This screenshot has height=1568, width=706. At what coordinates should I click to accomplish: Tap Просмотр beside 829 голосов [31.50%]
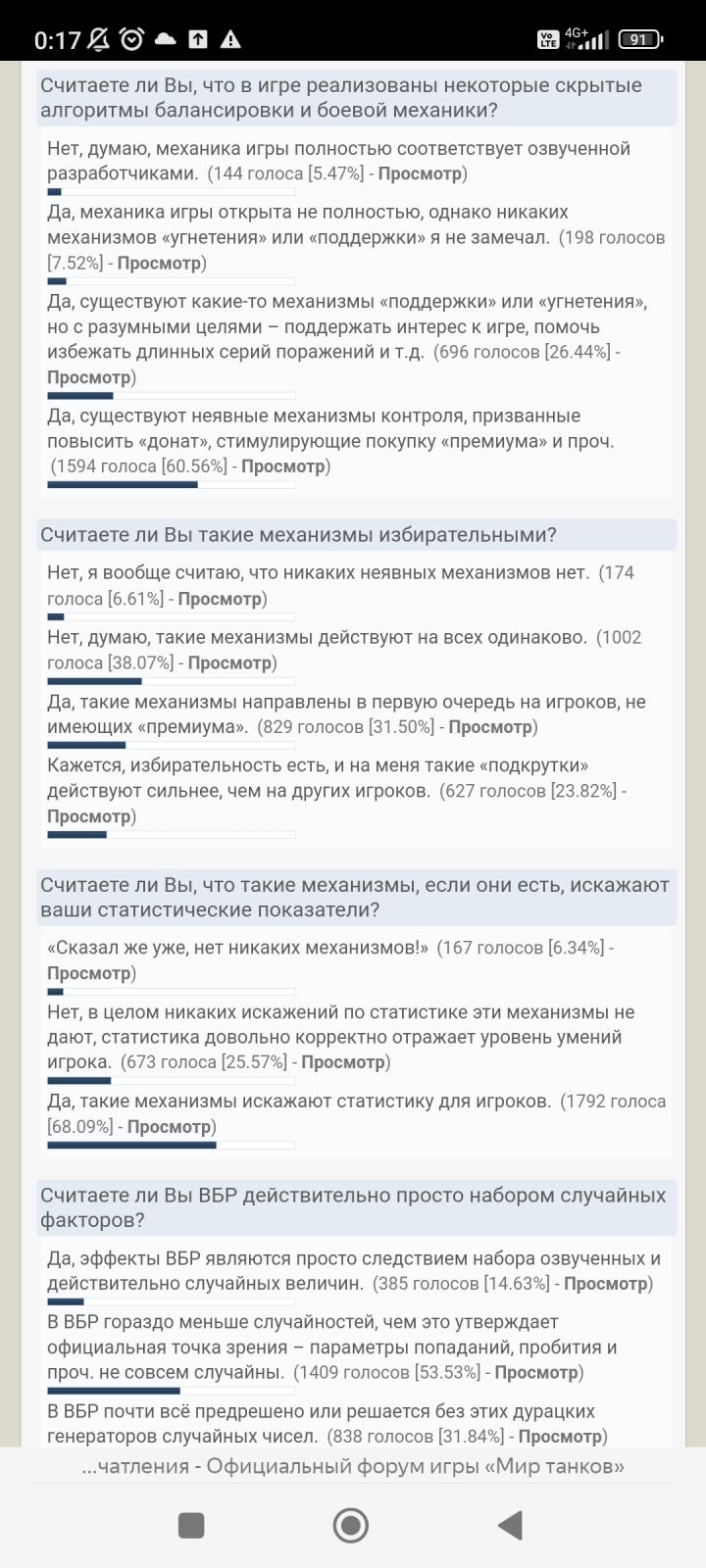click(489, 727)
